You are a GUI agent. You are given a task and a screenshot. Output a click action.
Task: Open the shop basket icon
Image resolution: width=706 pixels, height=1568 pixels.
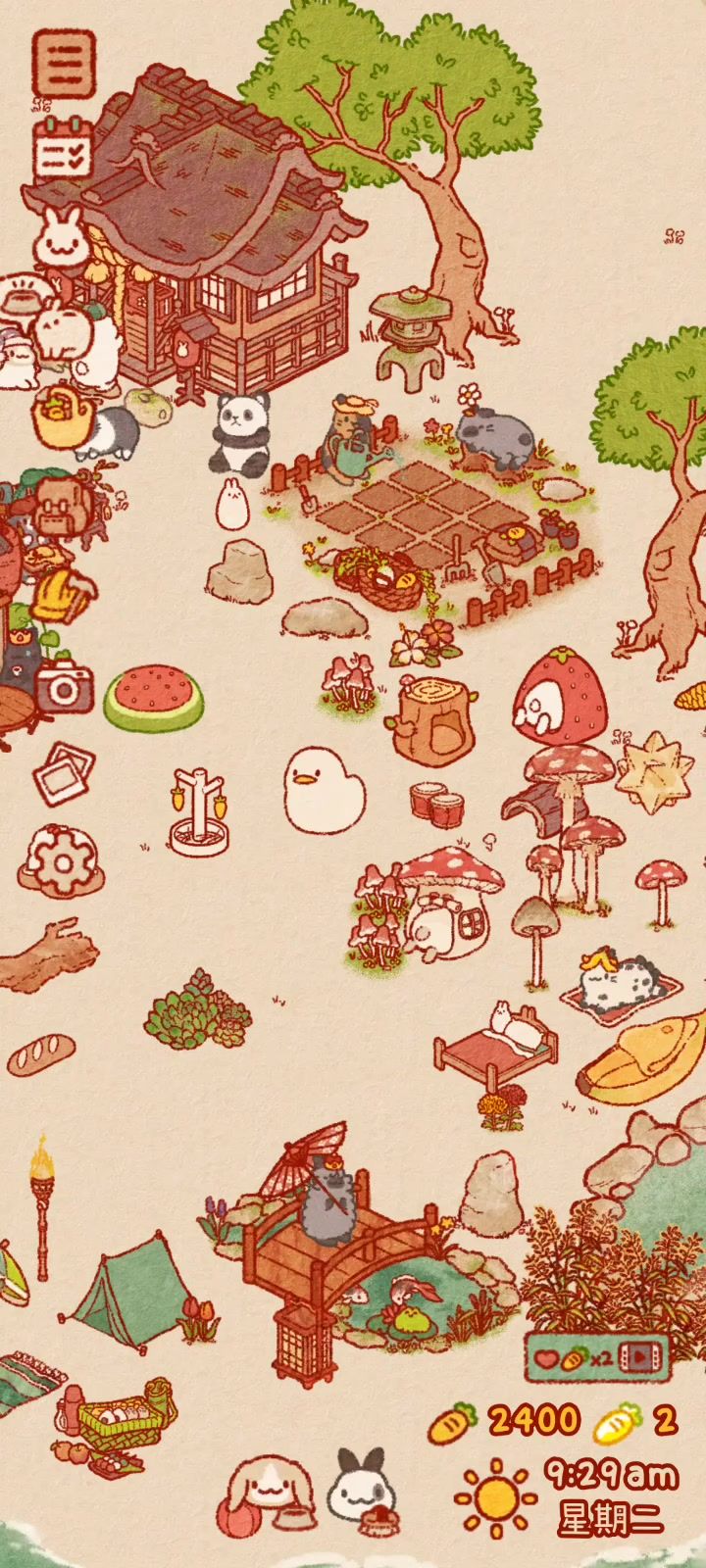click(61, 416)
